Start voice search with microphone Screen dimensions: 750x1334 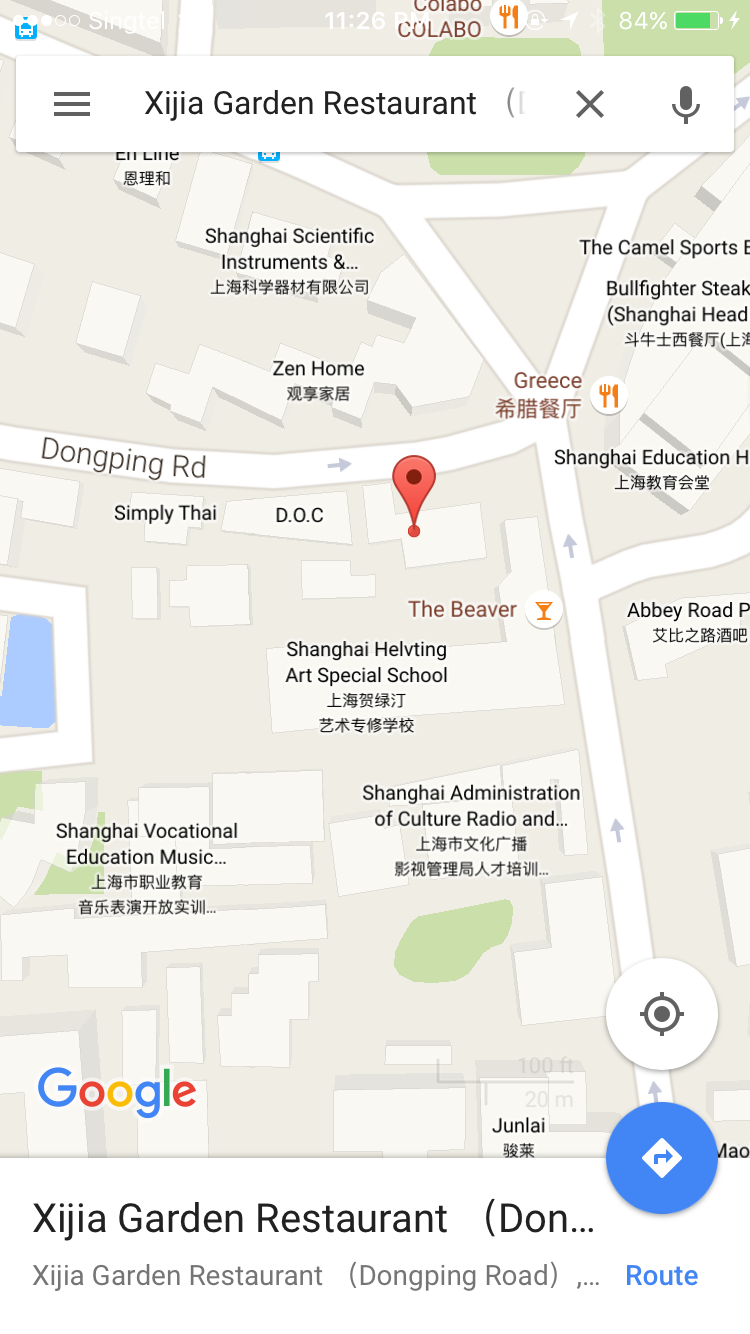pyautogui.click(x=685, y=104)
